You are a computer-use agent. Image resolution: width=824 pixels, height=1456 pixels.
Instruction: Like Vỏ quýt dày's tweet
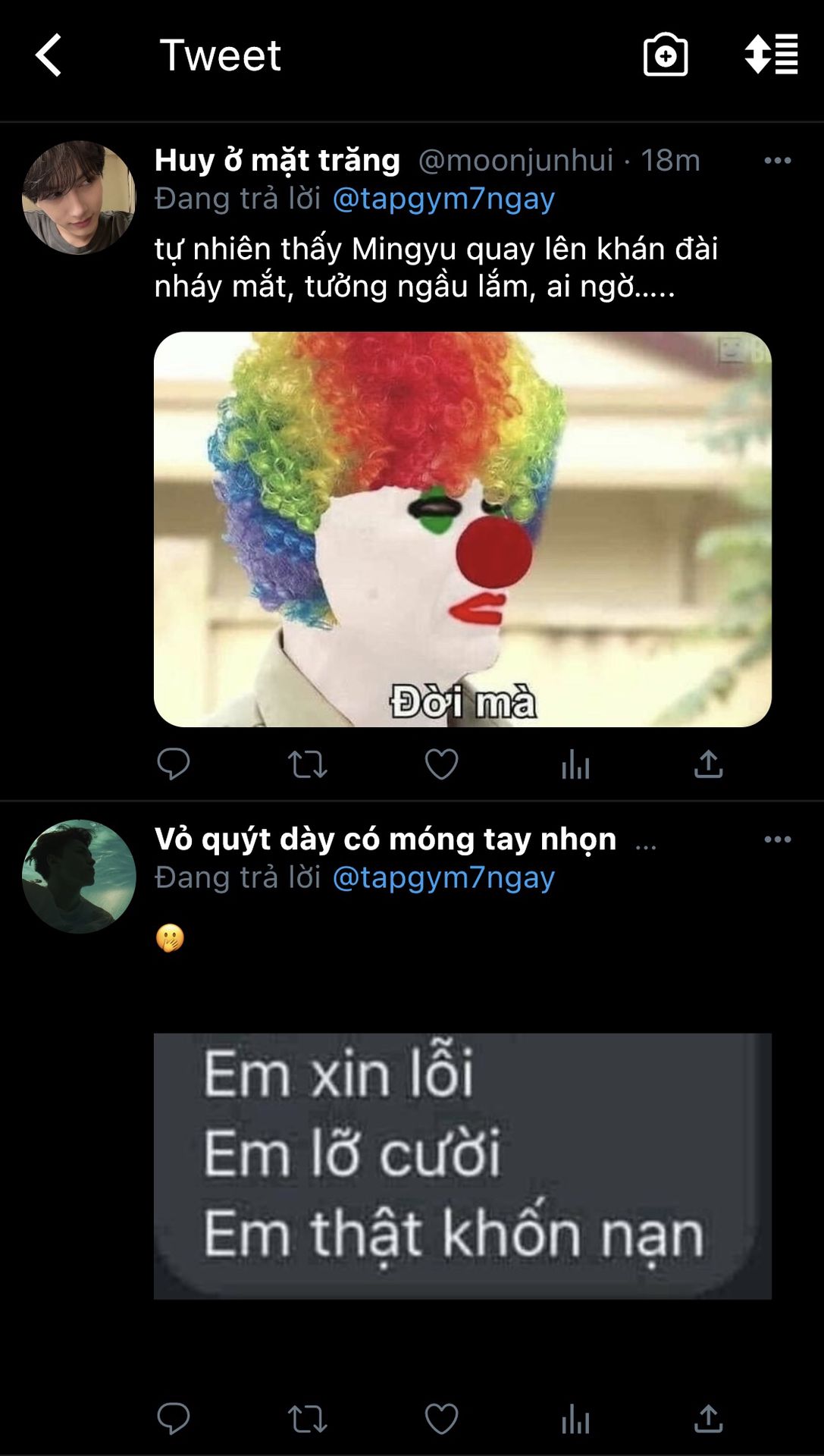pos(441,1418)
